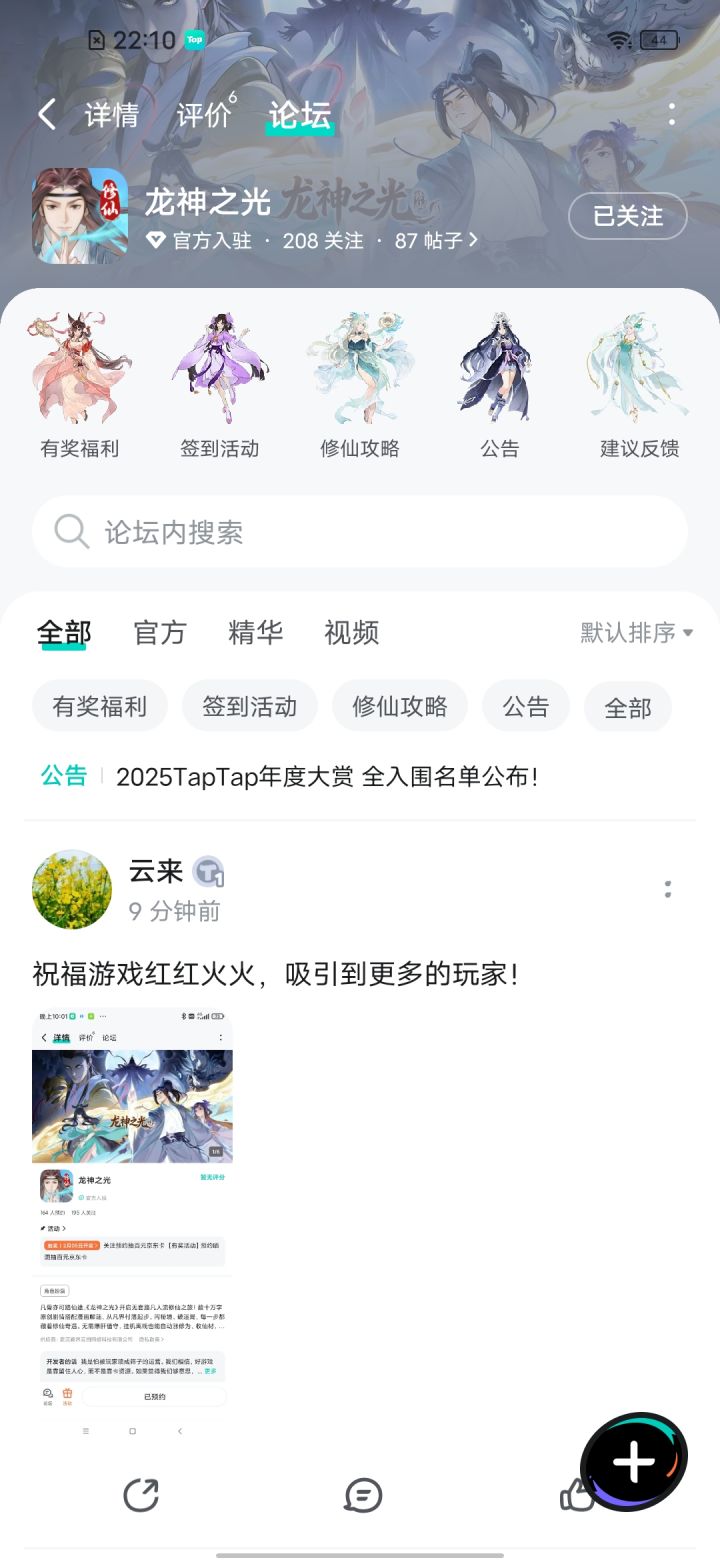Image resolution: width=720 pixels, height=1560 pixels.
Task: Show the 视频 posts
Action: pos(351,633)
